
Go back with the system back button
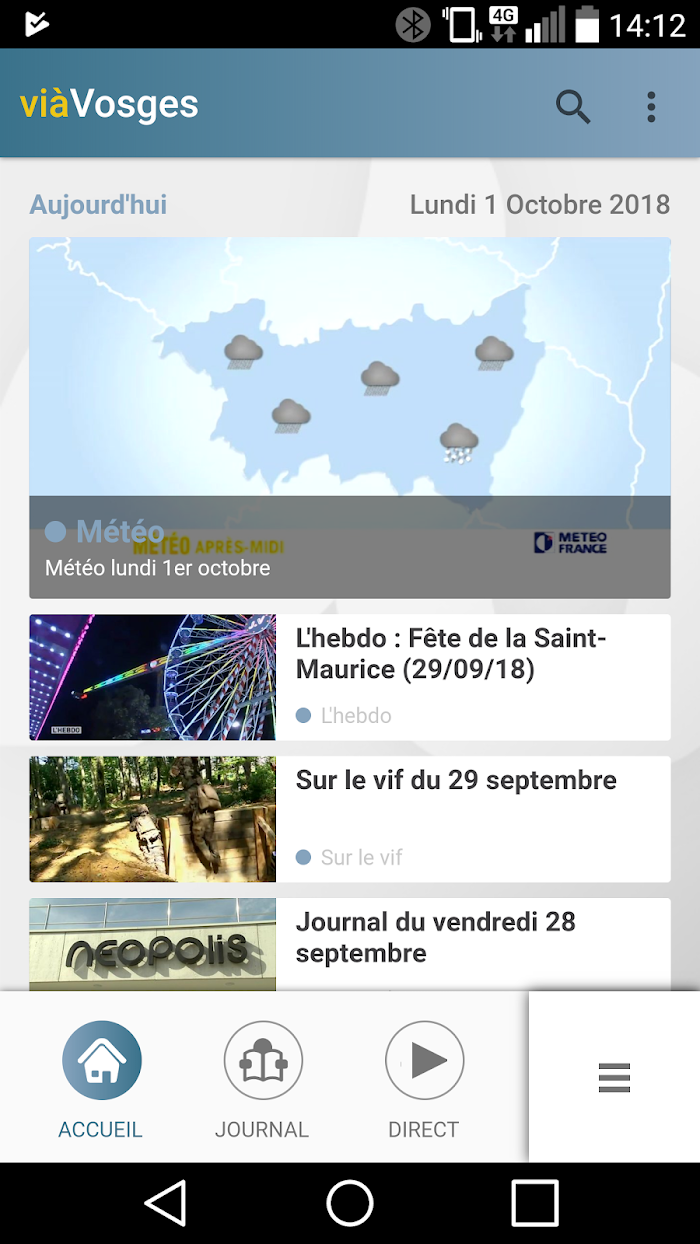[x=166, y=1203]
